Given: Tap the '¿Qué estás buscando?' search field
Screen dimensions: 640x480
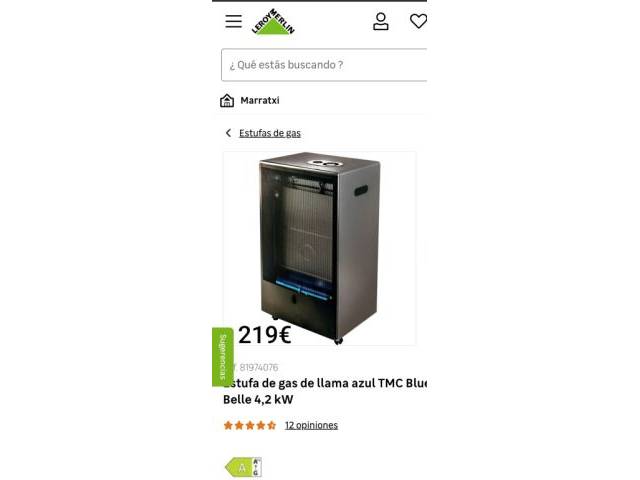Looking at the screenshot, I should [x=323, y=65].
